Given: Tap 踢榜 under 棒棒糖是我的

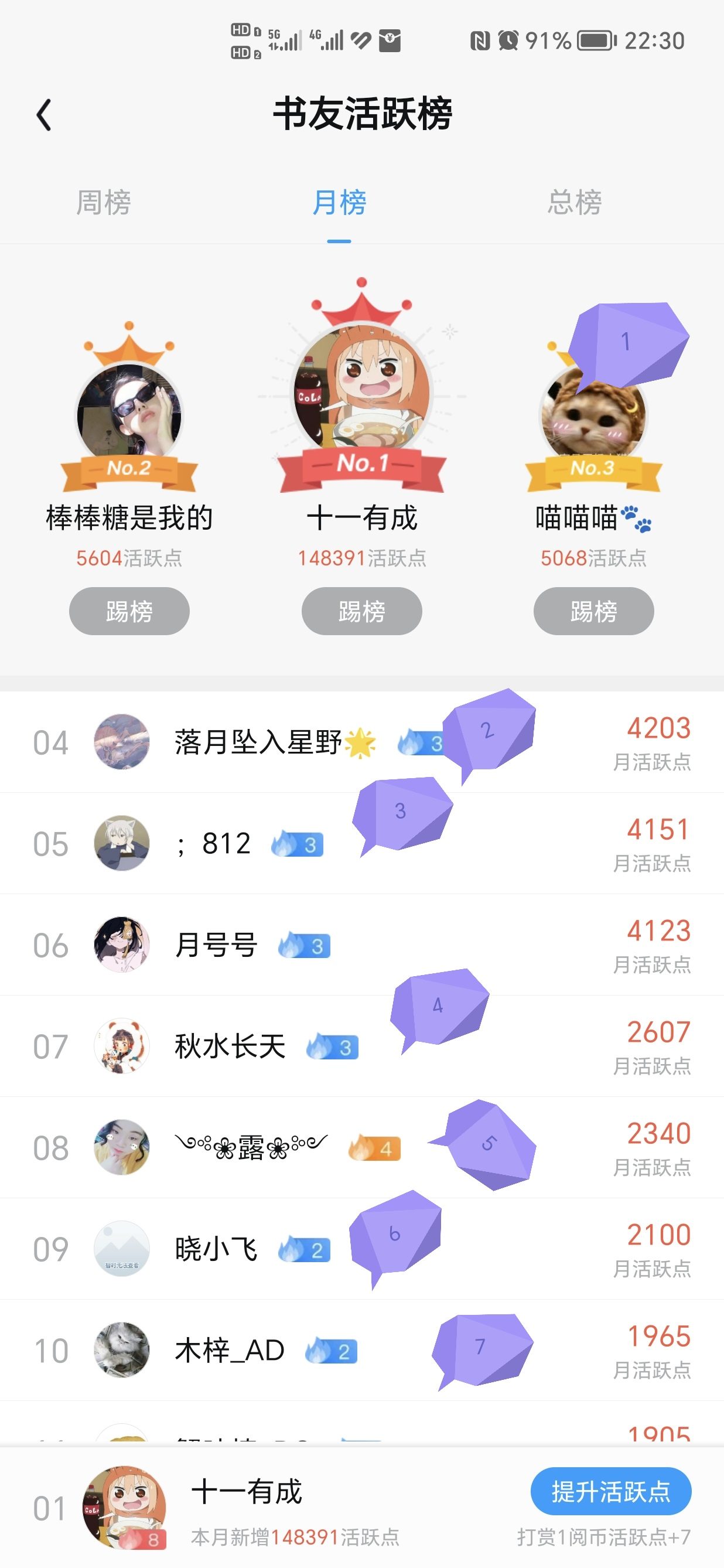Looking at the screenshot, I should tap(129, 611).
